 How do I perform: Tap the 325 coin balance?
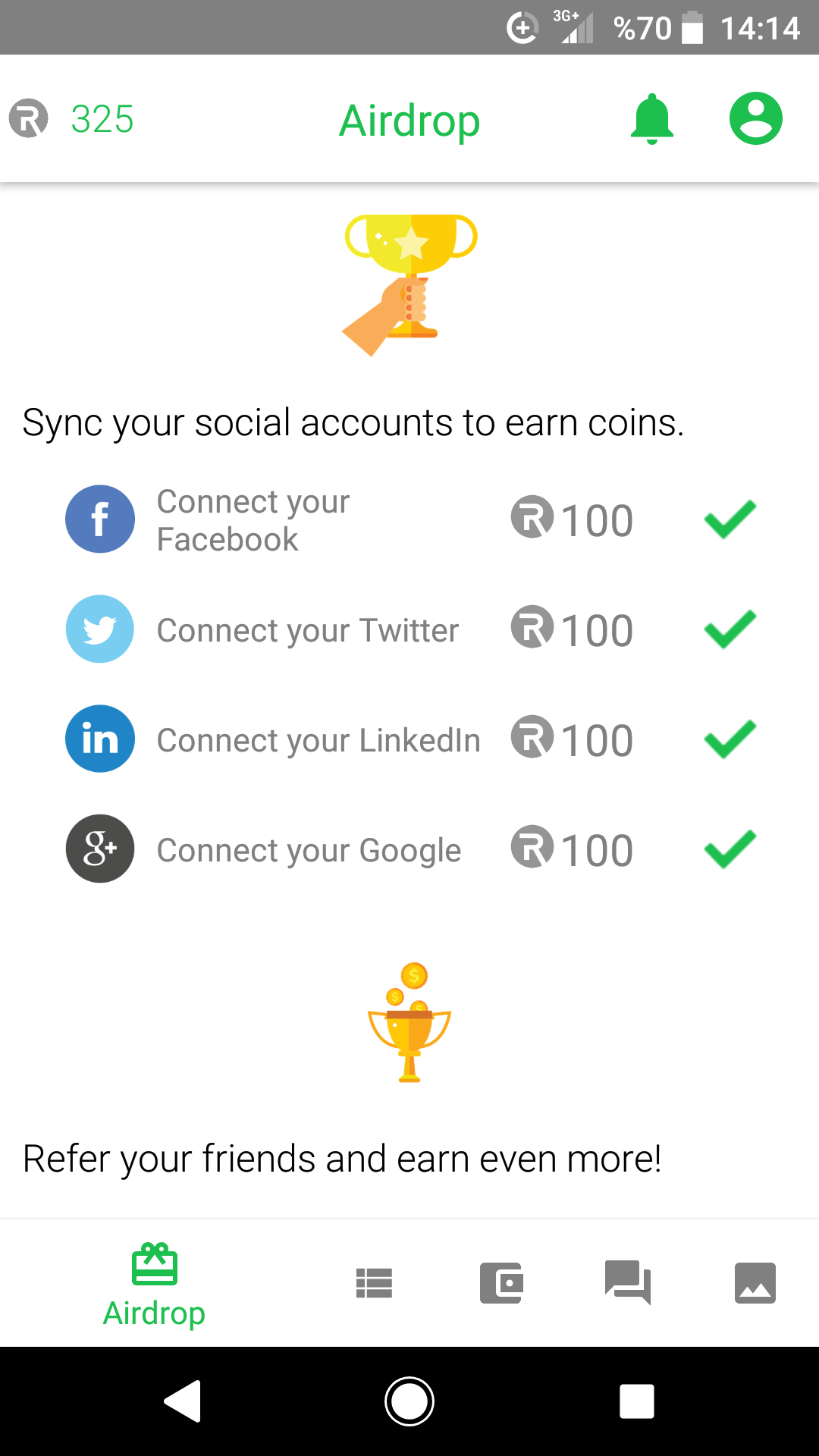tap(102, 119)
